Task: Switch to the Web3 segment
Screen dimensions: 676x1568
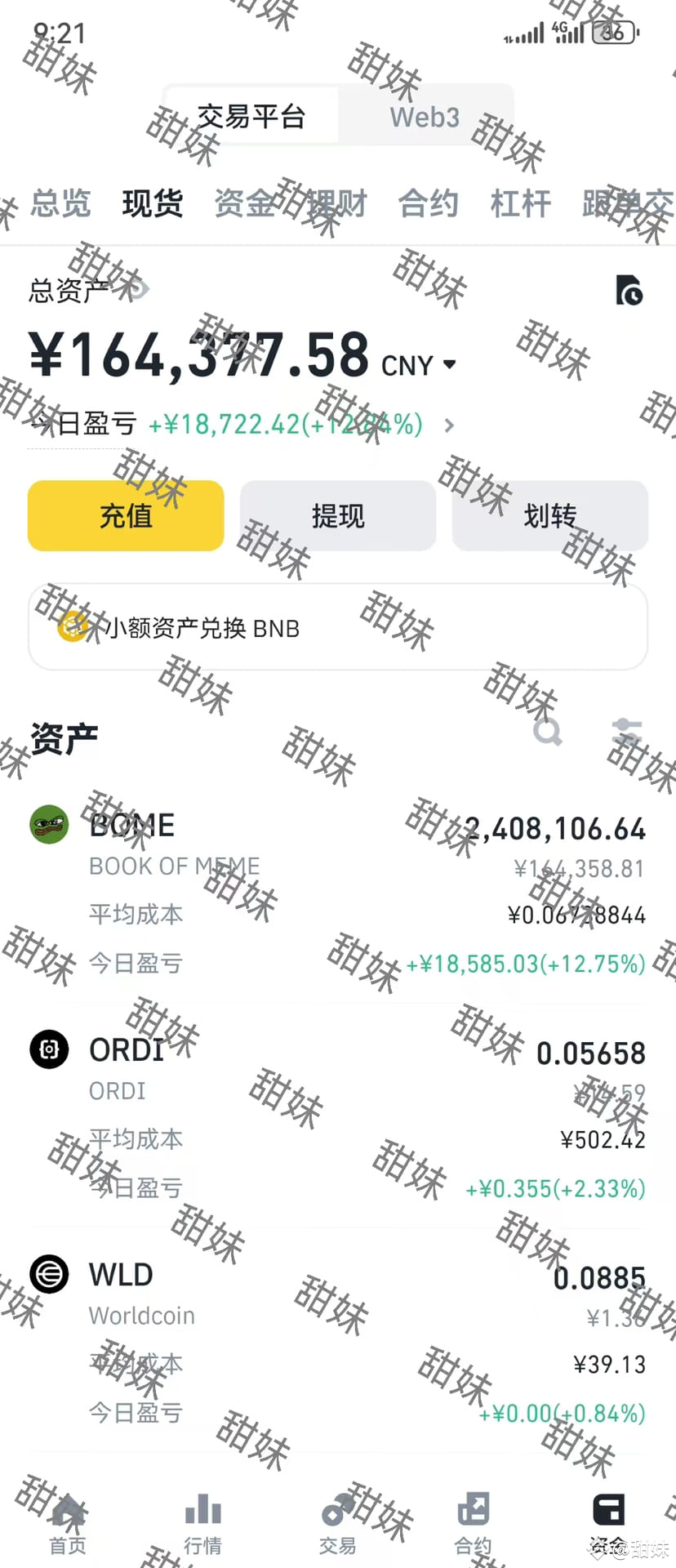Action: [425, 117]
